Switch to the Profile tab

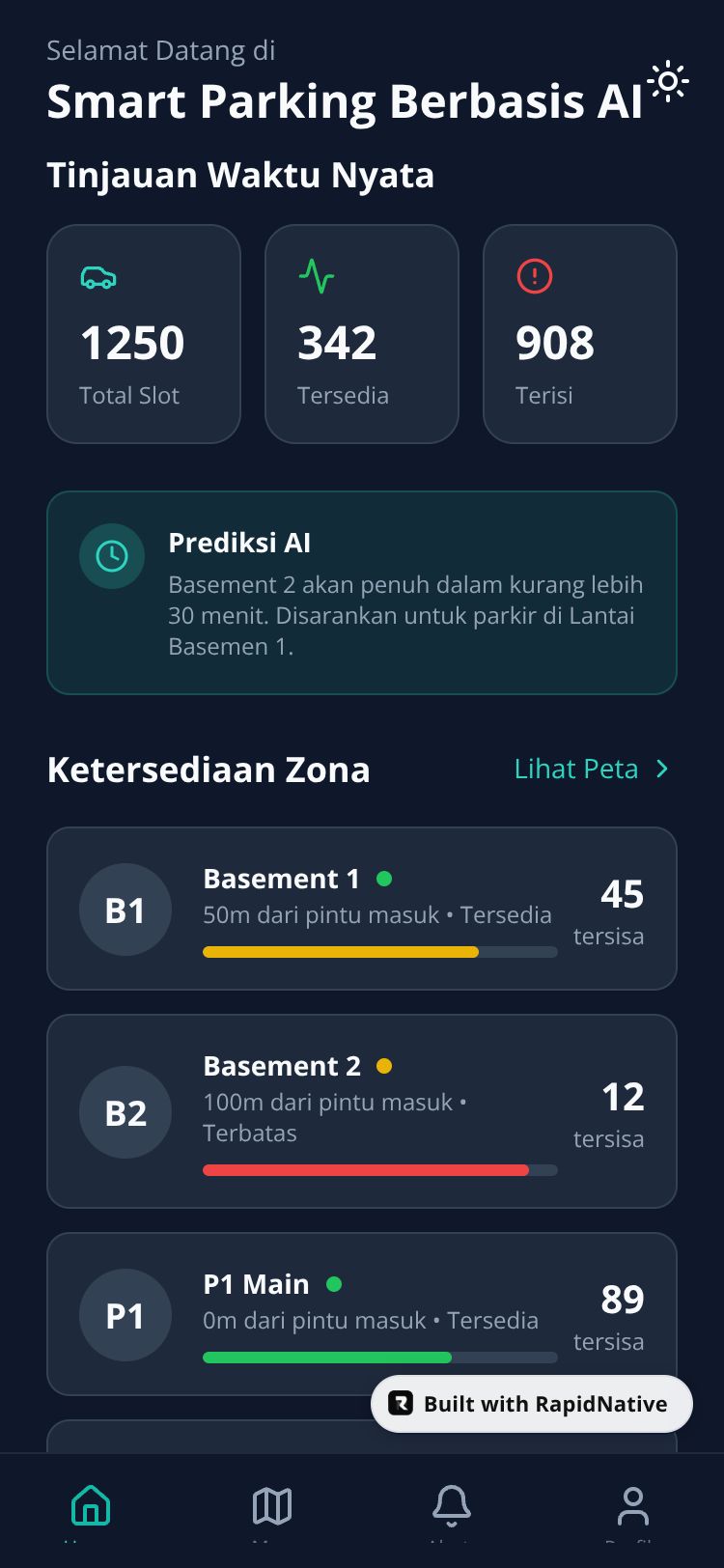coord(632,1506)
